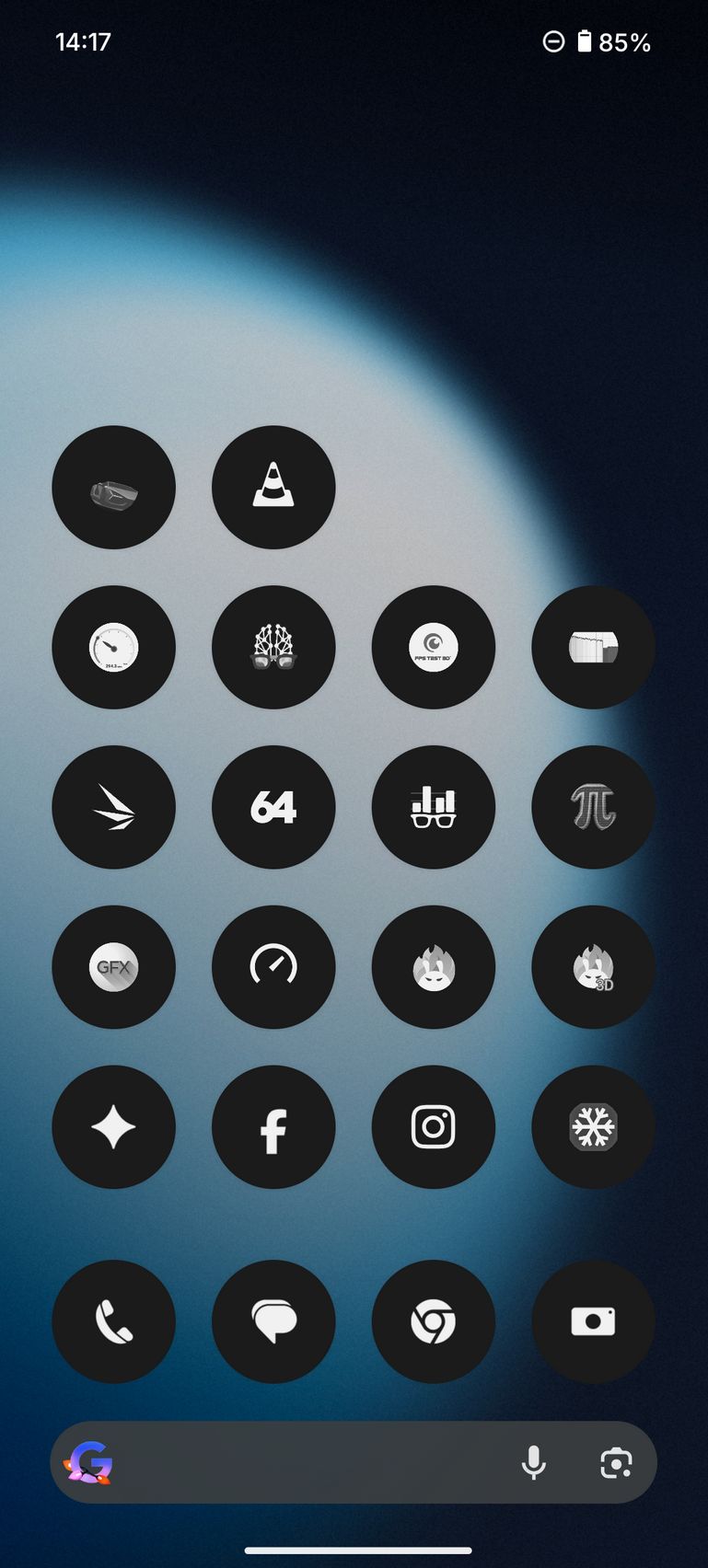The image size is (708, 1568).
Task: Launch the 3DMark benchmark app
Action: (113, 807)
